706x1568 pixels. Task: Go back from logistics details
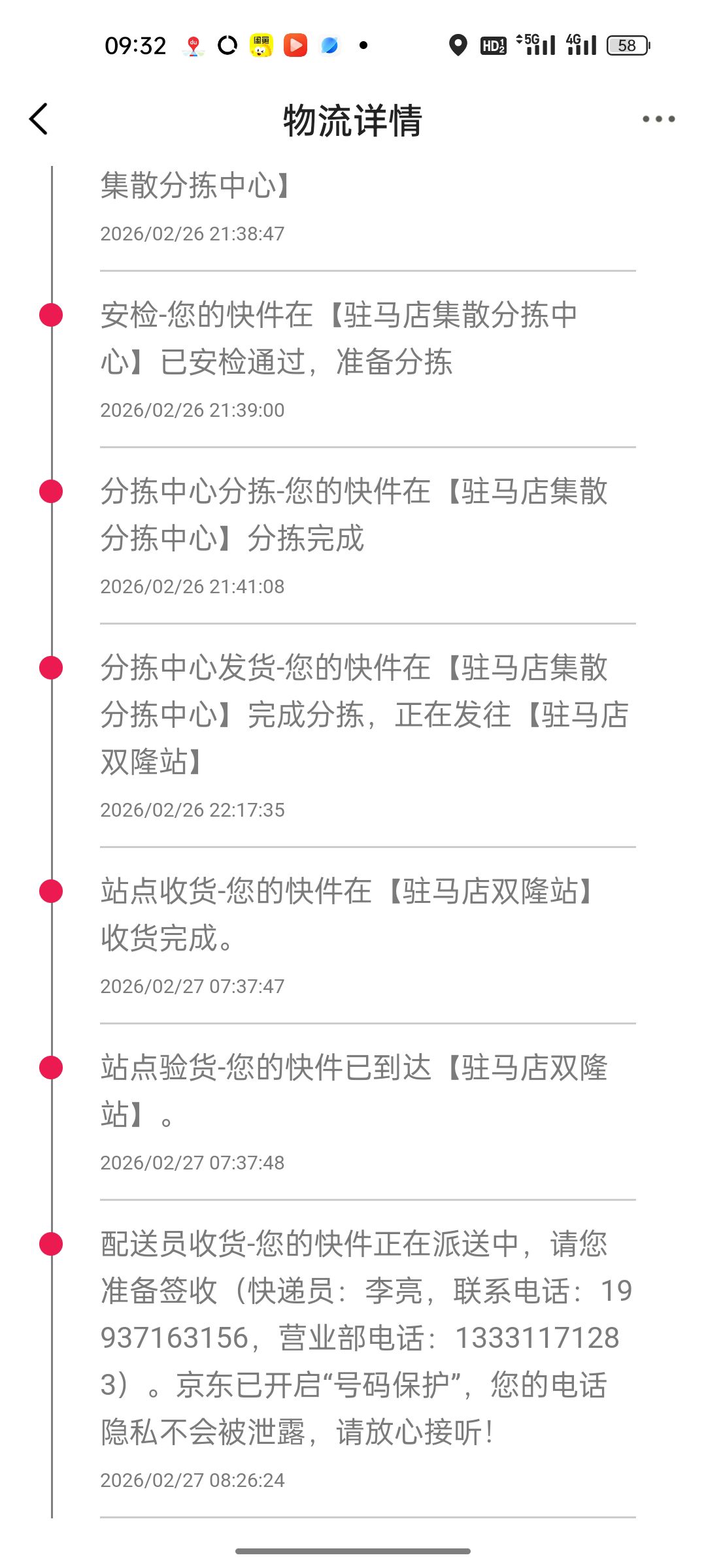[x=39, y=120]
